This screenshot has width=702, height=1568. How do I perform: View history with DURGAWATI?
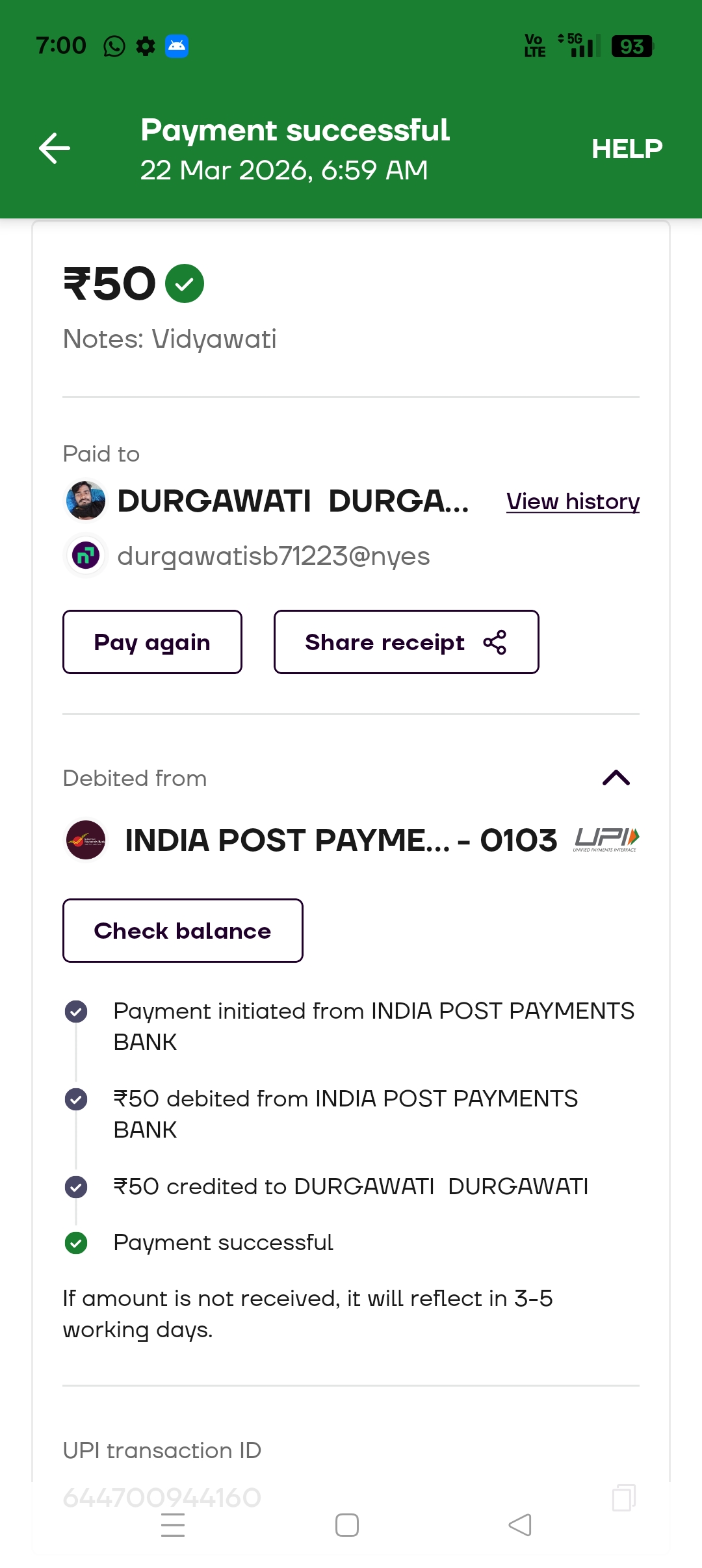(x=573, y=501)
